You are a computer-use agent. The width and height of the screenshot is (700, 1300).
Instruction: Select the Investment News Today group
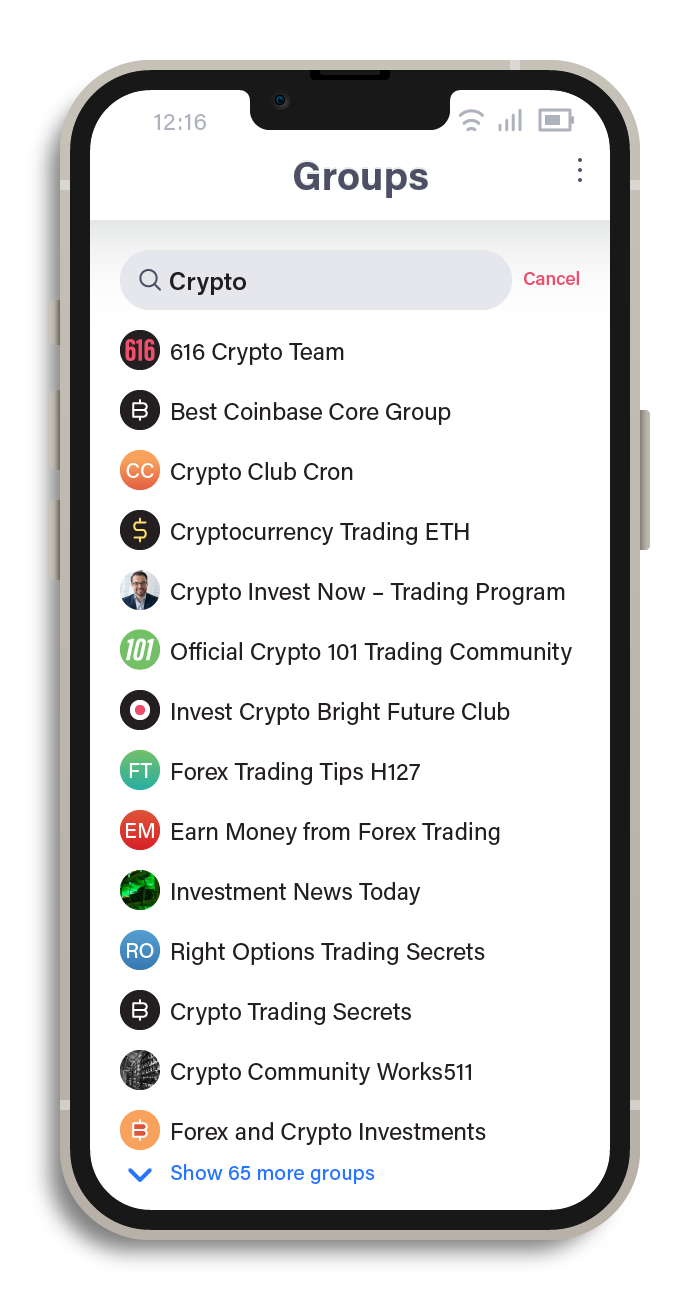pyautogui.click(x=295, y=892)
